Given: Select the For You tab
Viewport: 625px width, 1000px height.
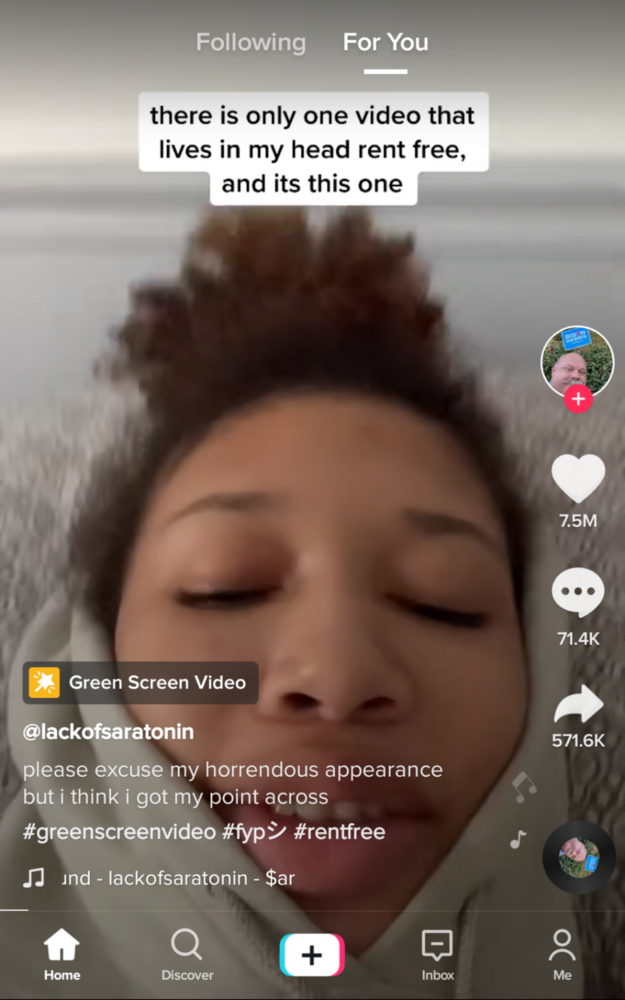Looking at the screenshot, I should [385, 42].
